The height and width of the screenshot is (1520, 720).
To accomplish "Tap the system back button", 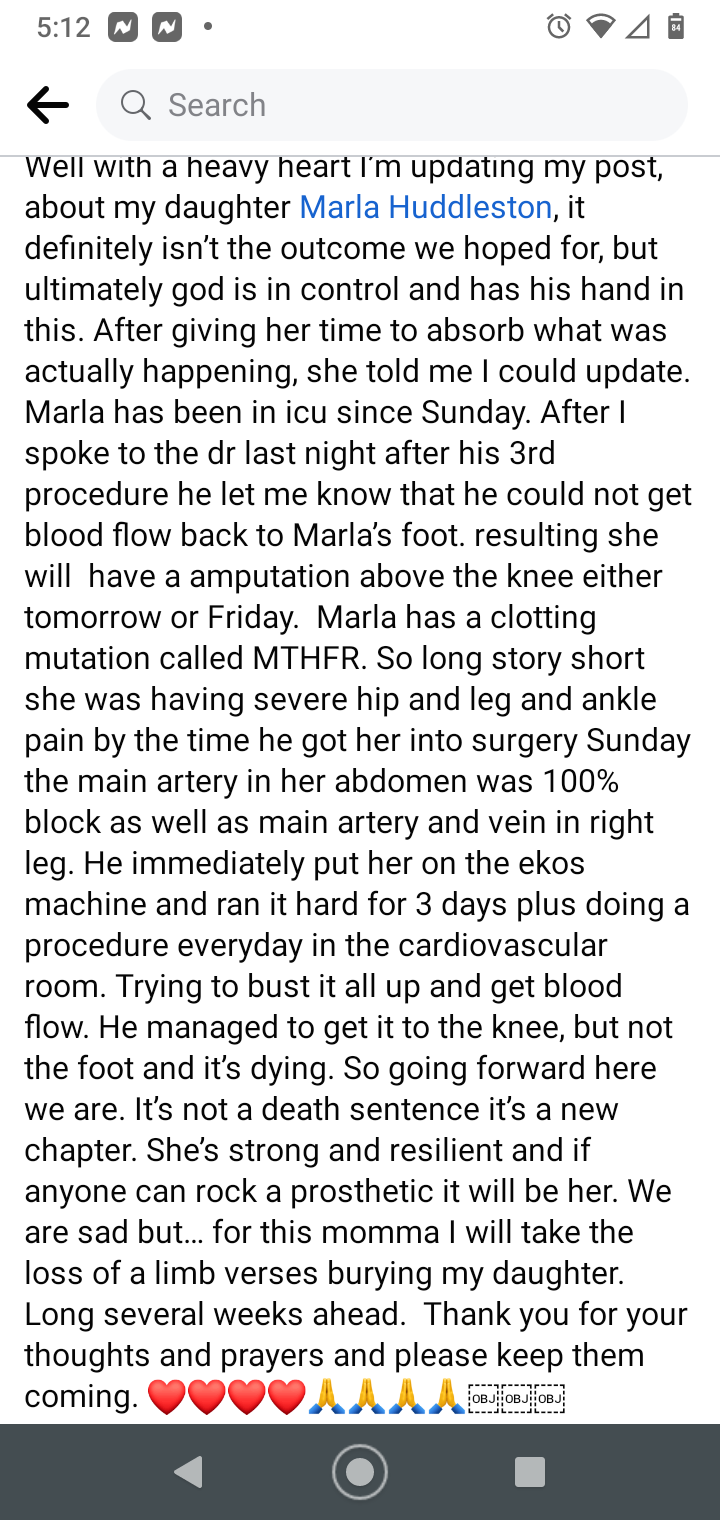I will click(188, 1472).
